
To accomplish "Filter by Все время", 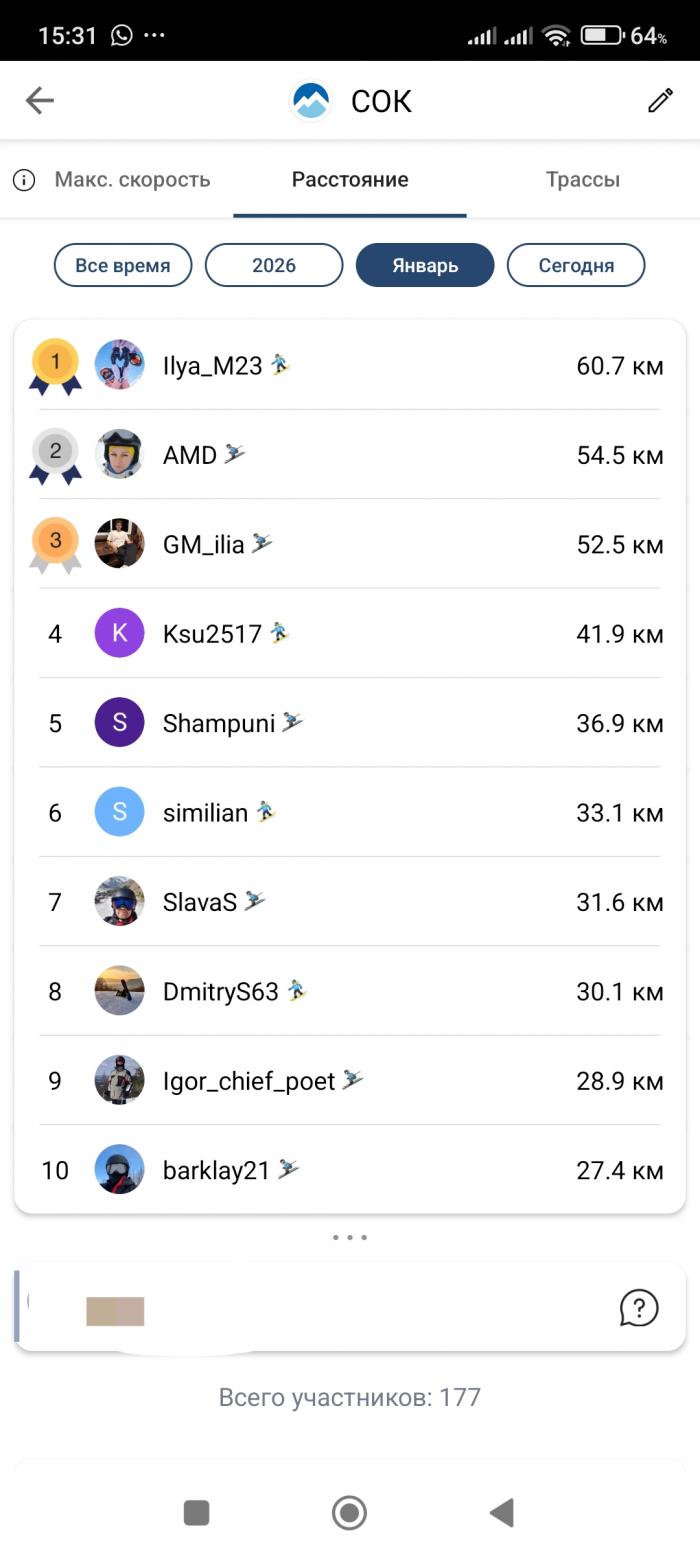I will click(123, 265).
